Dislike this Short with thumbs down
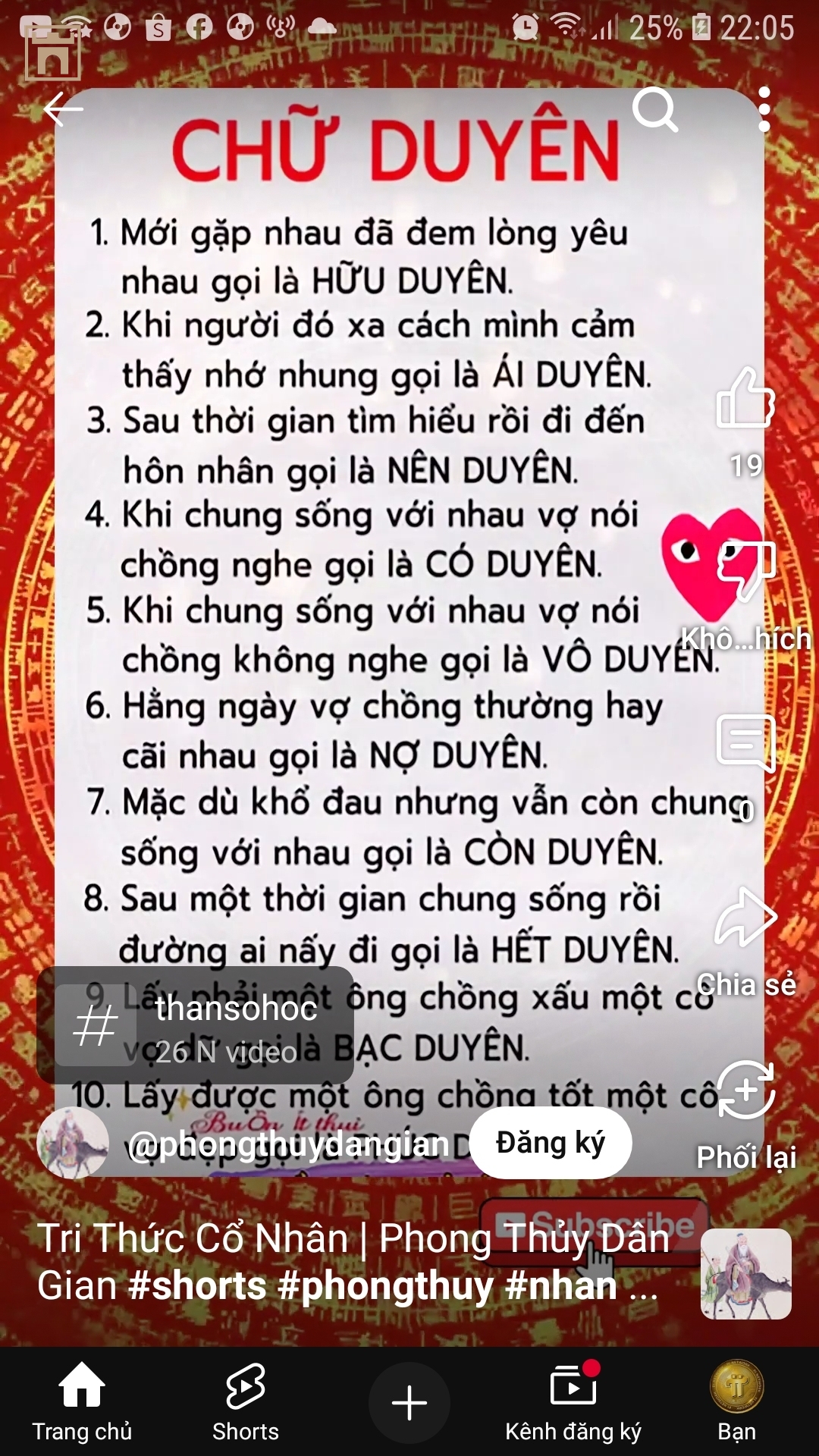The height and width of the screenshot is (1456, 819). coord(747,570)
